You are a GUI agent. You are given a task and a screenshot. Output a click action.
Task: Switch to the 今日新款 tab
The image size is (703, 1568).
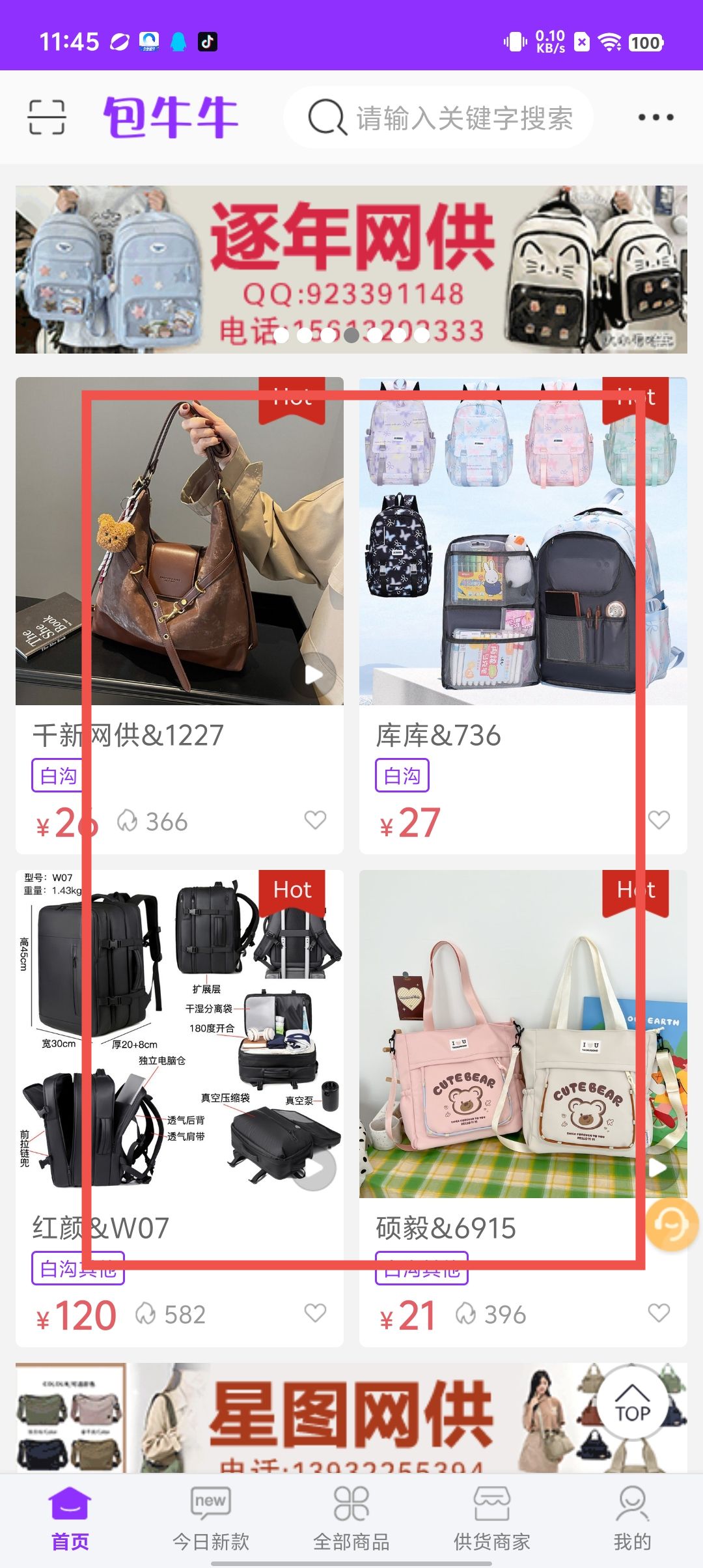(210, 1519)
